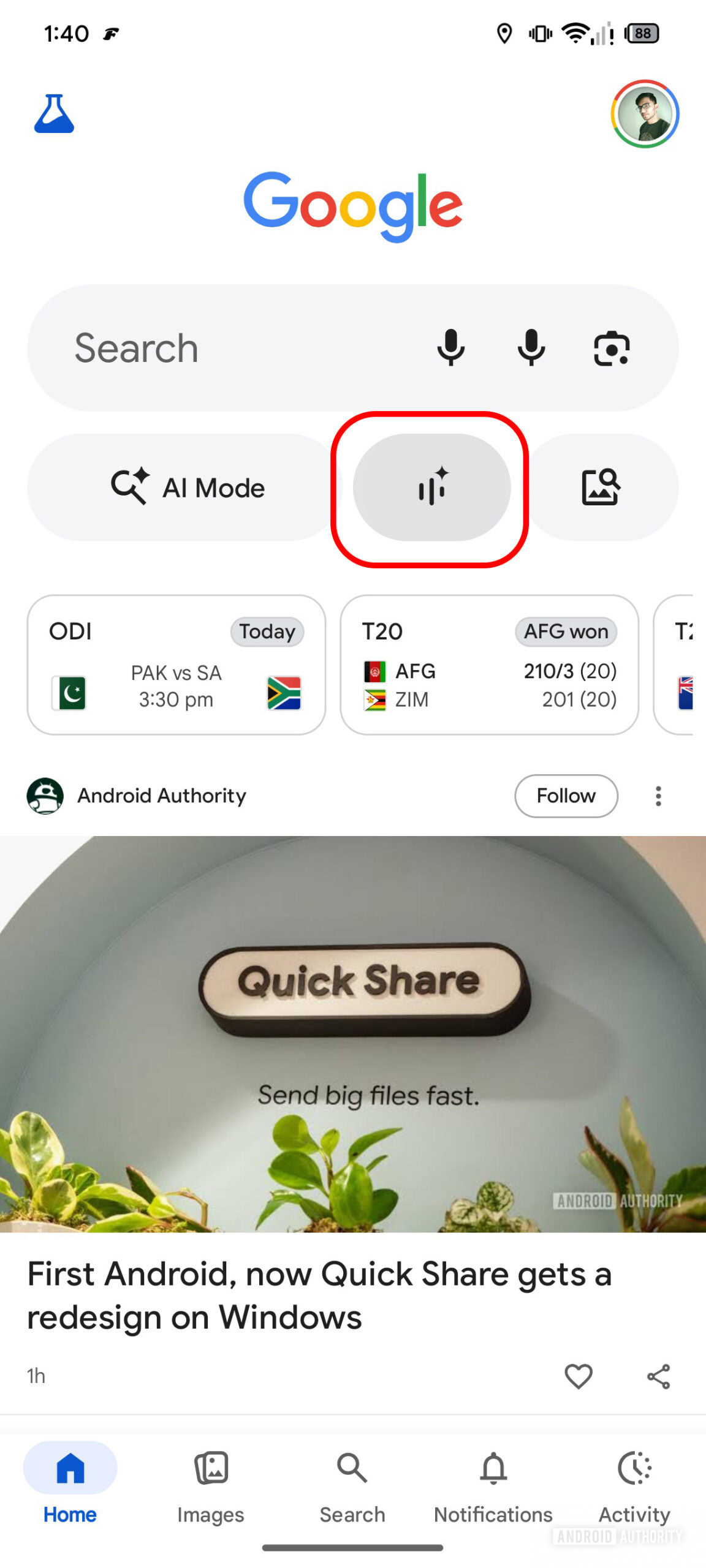The height and width of the screenshot is (1568, 706).
Task: Open the AFG vs ZIM T20 score card
Action: click(x=489, y=665)
